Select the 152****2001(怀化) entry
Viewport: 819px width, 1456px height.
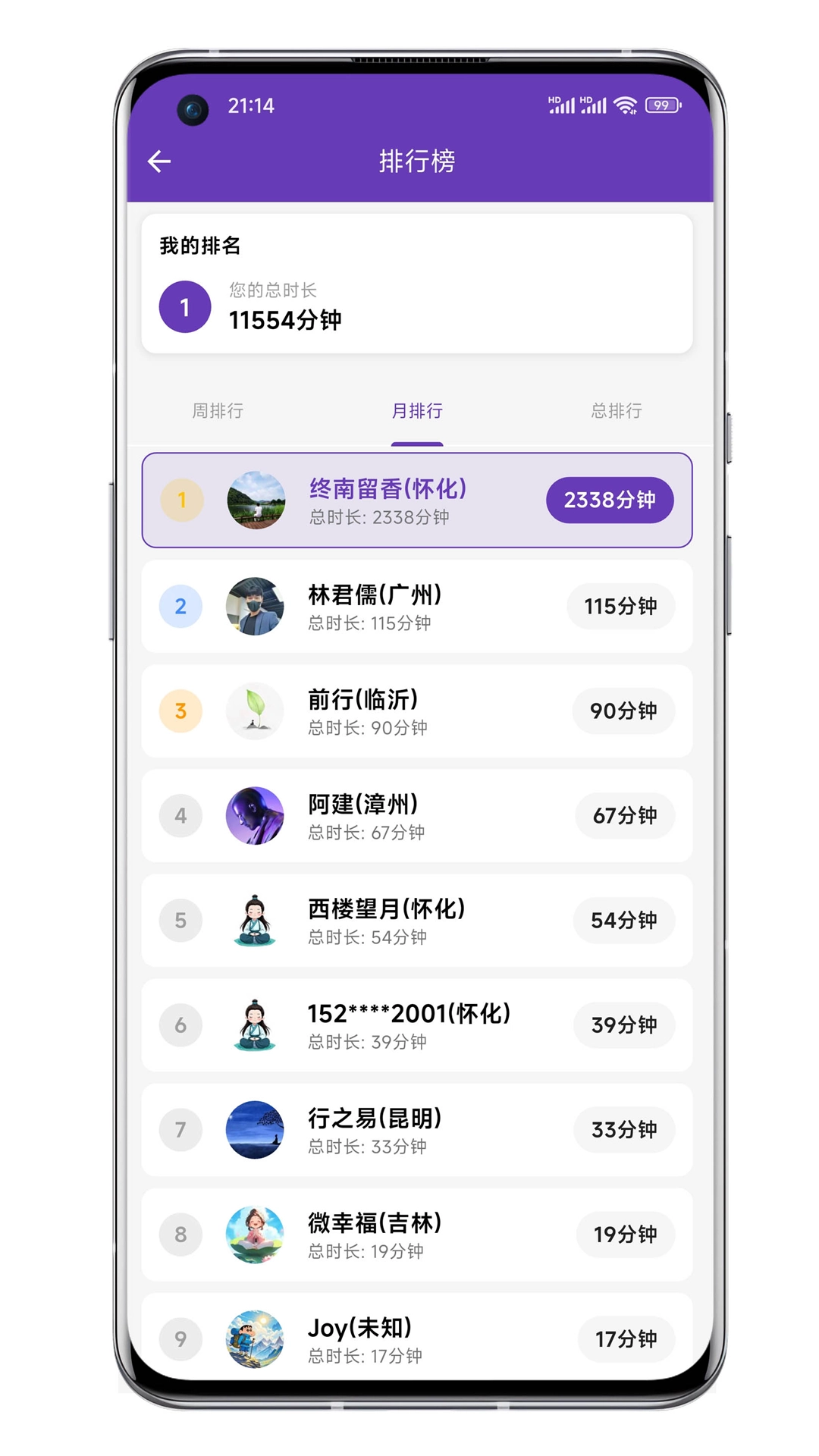coord(417,1025)
